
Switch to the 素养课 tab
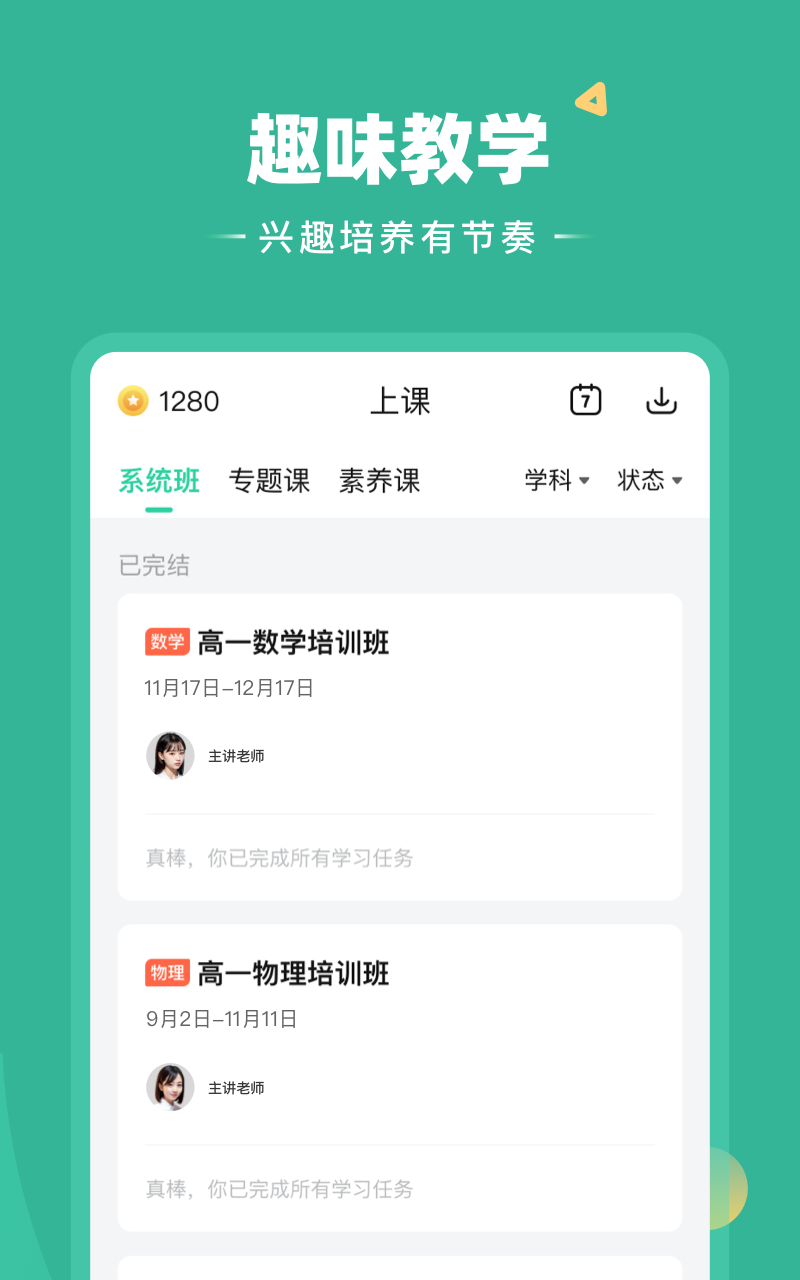click(379, 481)
